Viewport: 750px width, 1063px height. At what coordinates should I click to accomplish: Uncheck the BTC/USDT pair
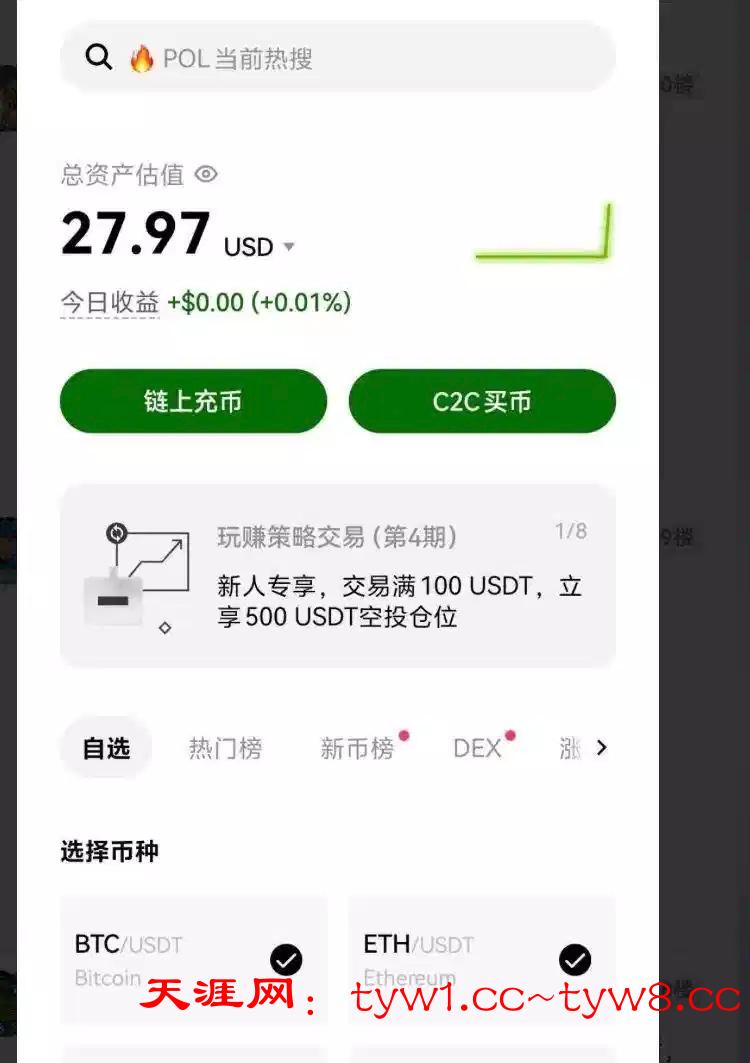[286, 961]
